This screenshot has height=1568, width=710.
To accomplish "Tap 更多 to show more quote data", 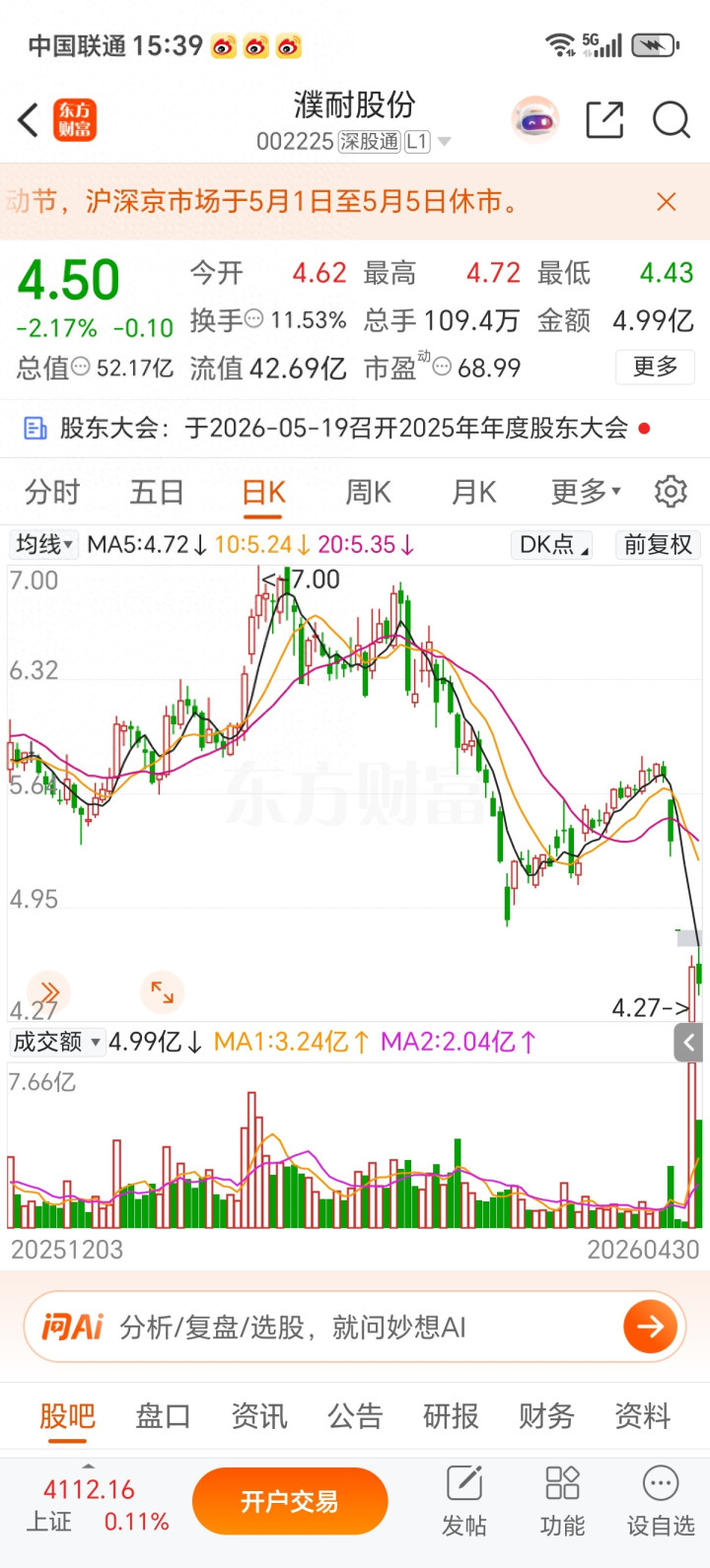I will coord(656,367).
